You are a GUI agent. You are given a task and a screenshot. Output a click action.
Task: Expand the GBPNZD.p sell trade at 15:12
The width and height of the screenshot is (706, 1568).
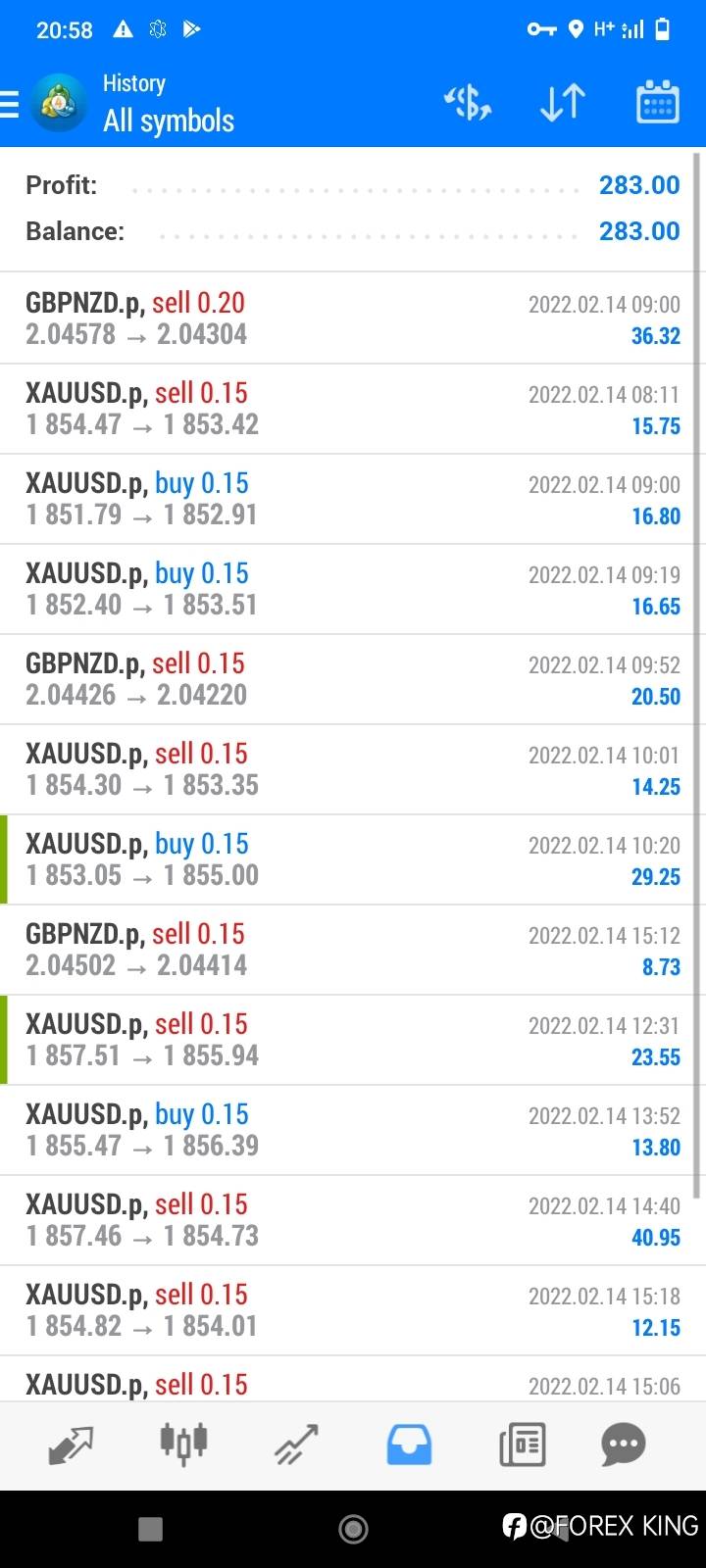[x=353, y=950]
